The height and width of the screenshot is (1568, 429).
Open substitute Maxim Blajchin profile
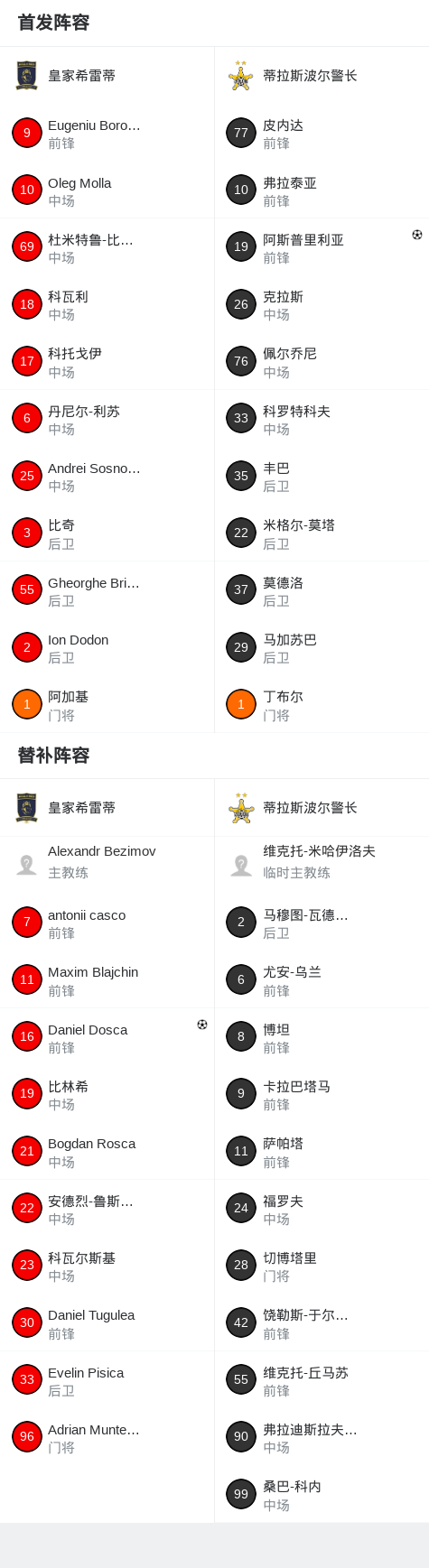click(x=107, y=979)
